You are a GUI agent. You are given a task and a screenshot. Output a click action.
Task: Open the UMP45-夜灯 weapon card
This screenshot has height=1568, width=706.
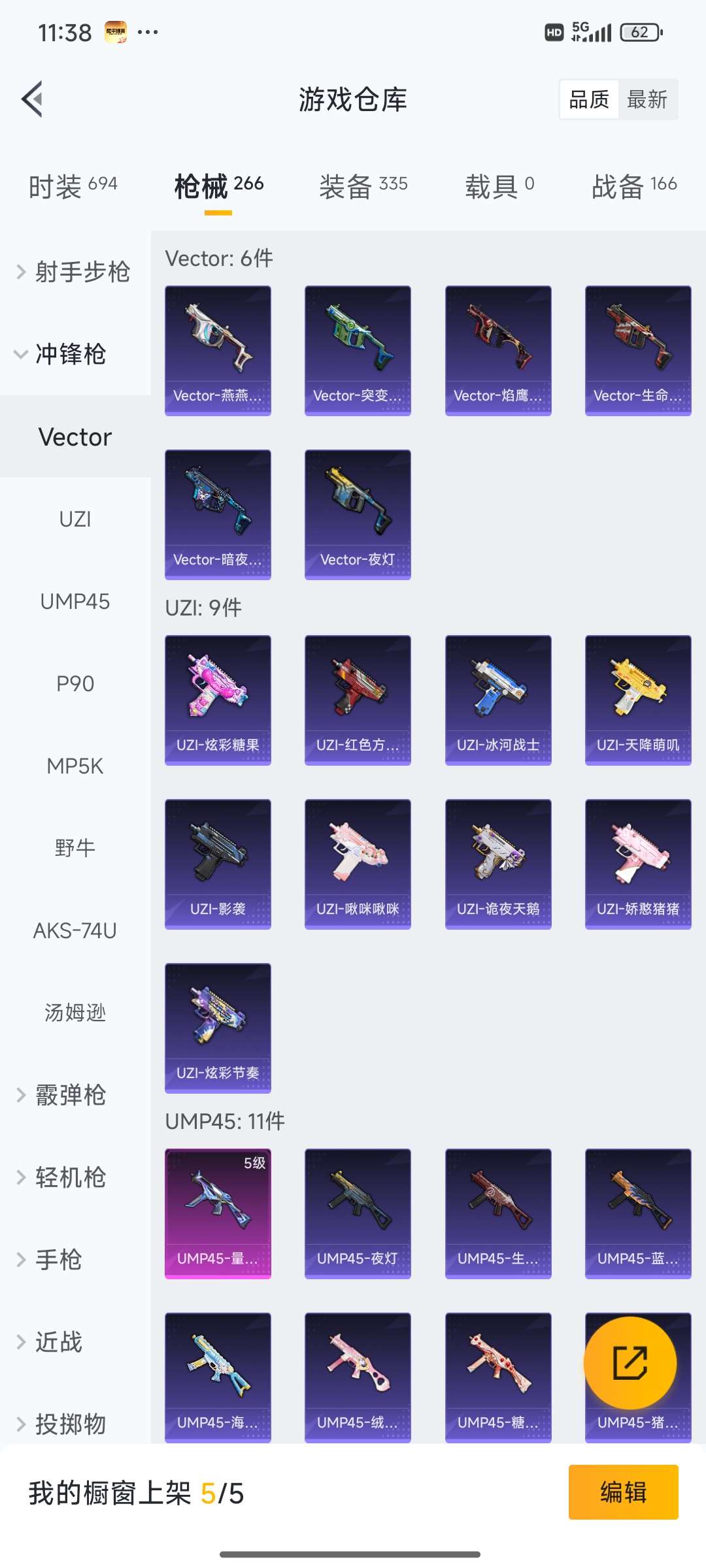[358, 1212]
